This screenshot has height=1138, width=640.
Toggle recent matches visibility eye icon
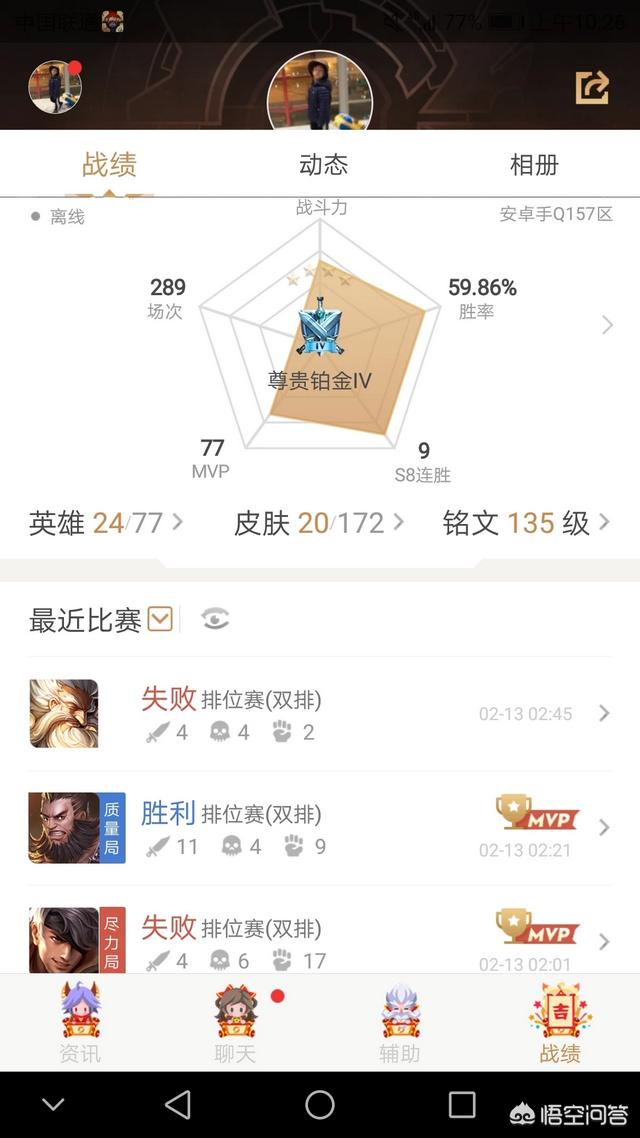[214, 620]
